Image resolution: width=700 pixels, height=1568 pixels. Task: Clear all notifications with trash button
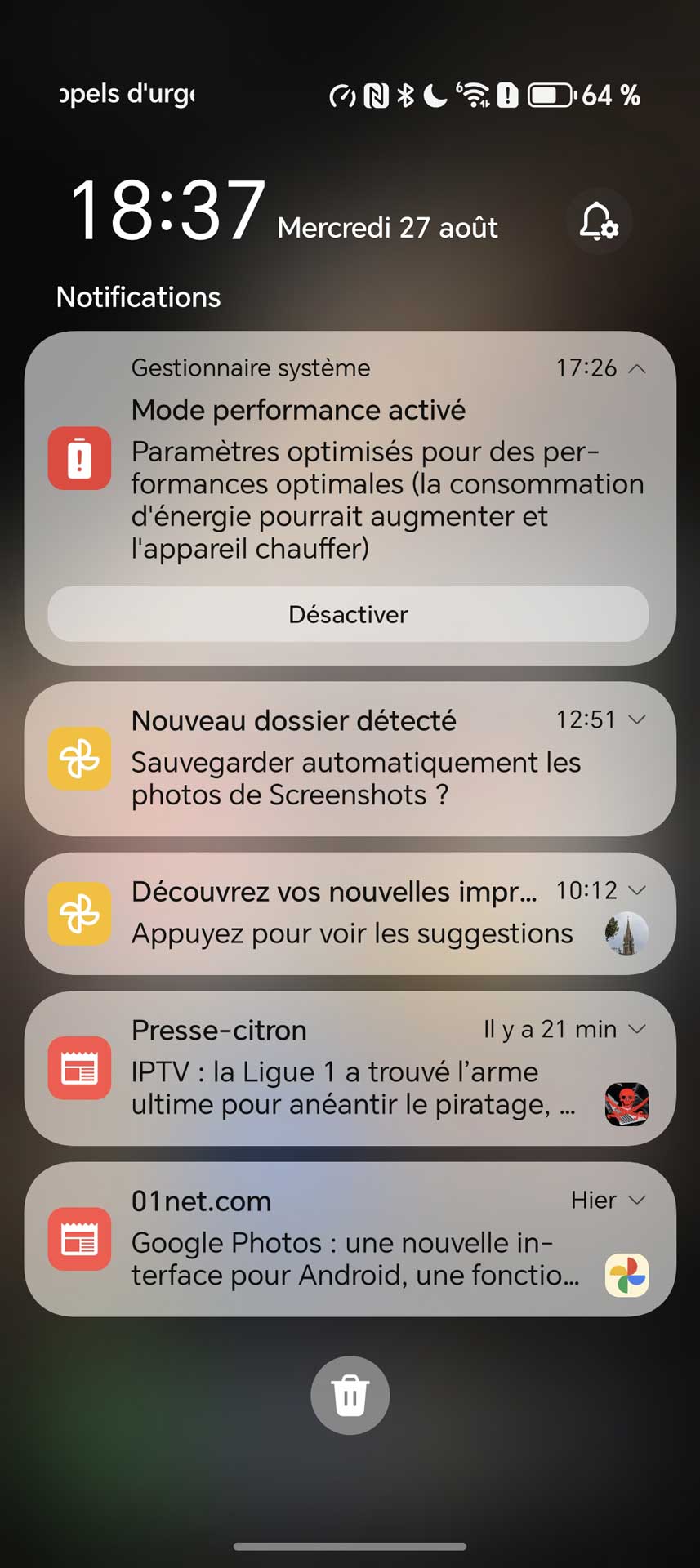point(350,1395)
